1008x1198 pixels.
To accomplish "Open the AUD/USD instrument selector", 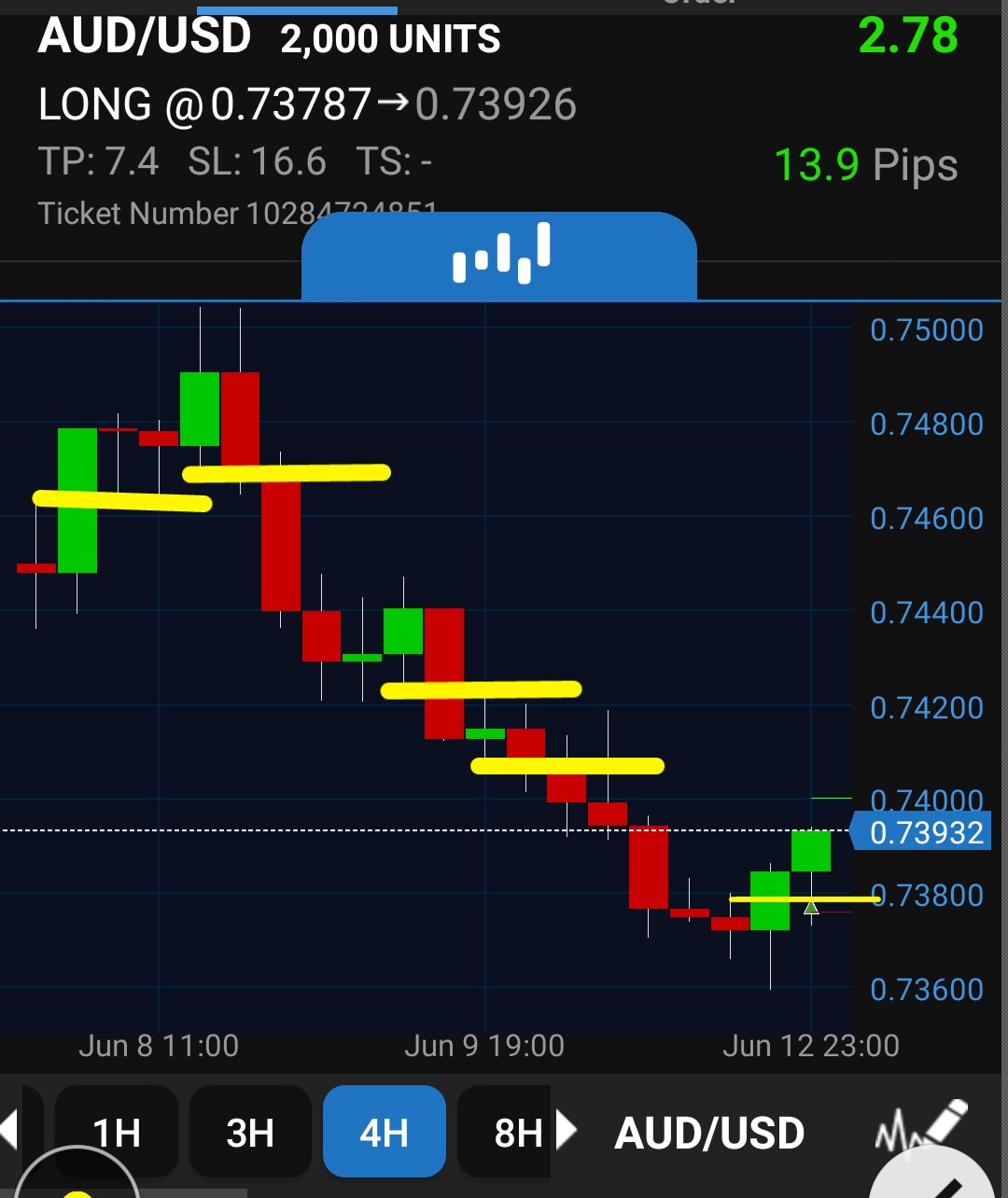I will (709, 1133).
